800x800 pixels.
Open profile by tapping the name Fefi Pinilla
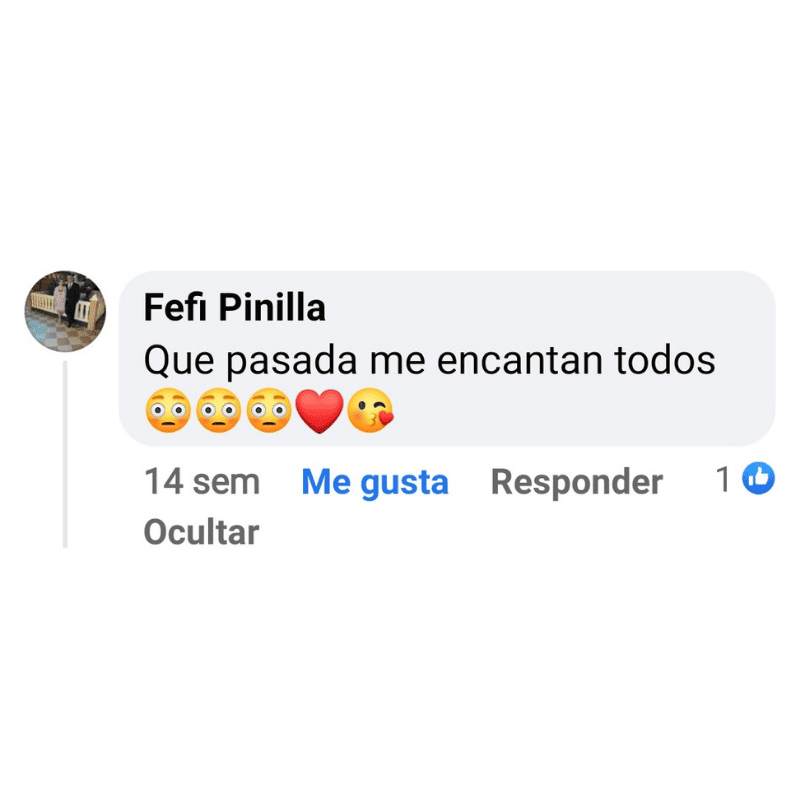[x=235, y=308]
